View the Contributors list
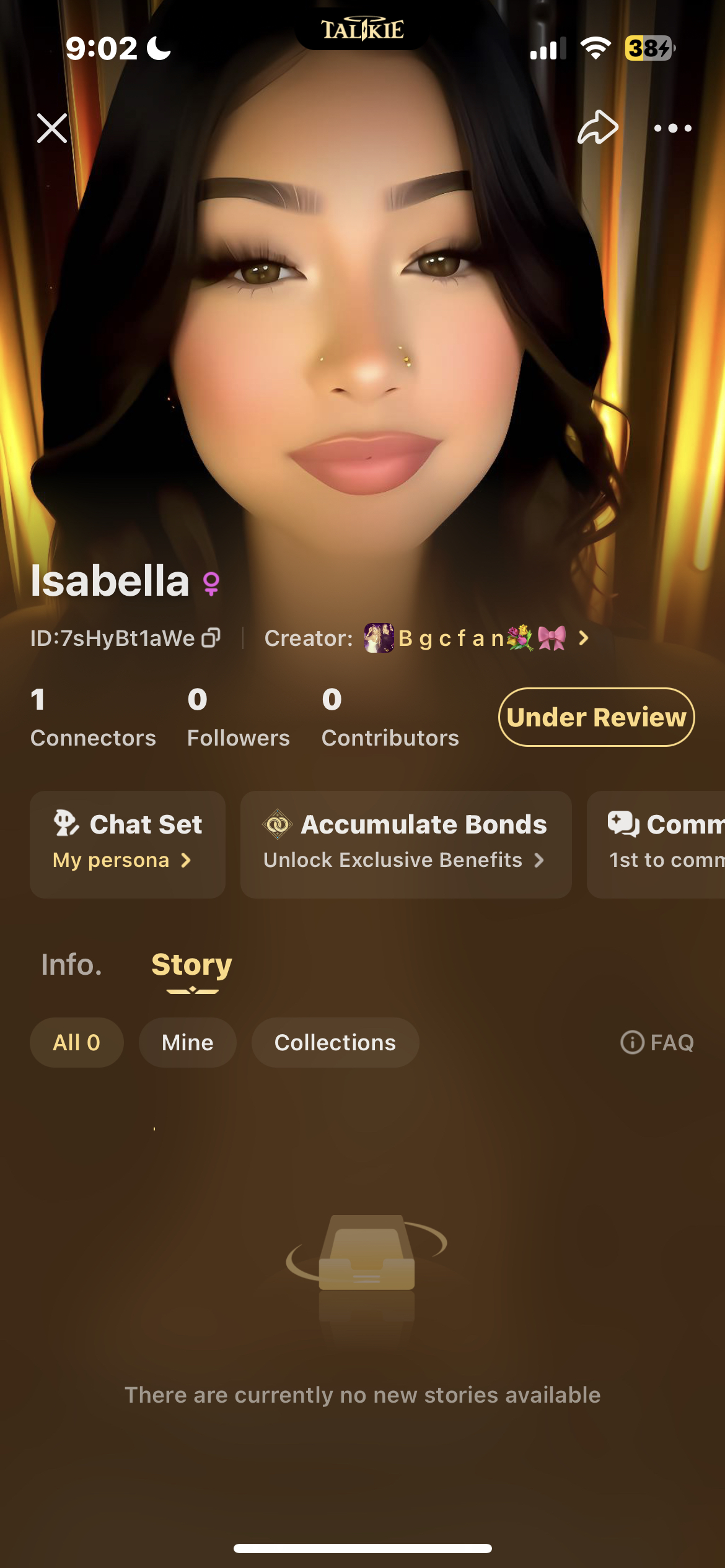Image resolution: width=725 pixels, height=1568 pixels. 390,717
